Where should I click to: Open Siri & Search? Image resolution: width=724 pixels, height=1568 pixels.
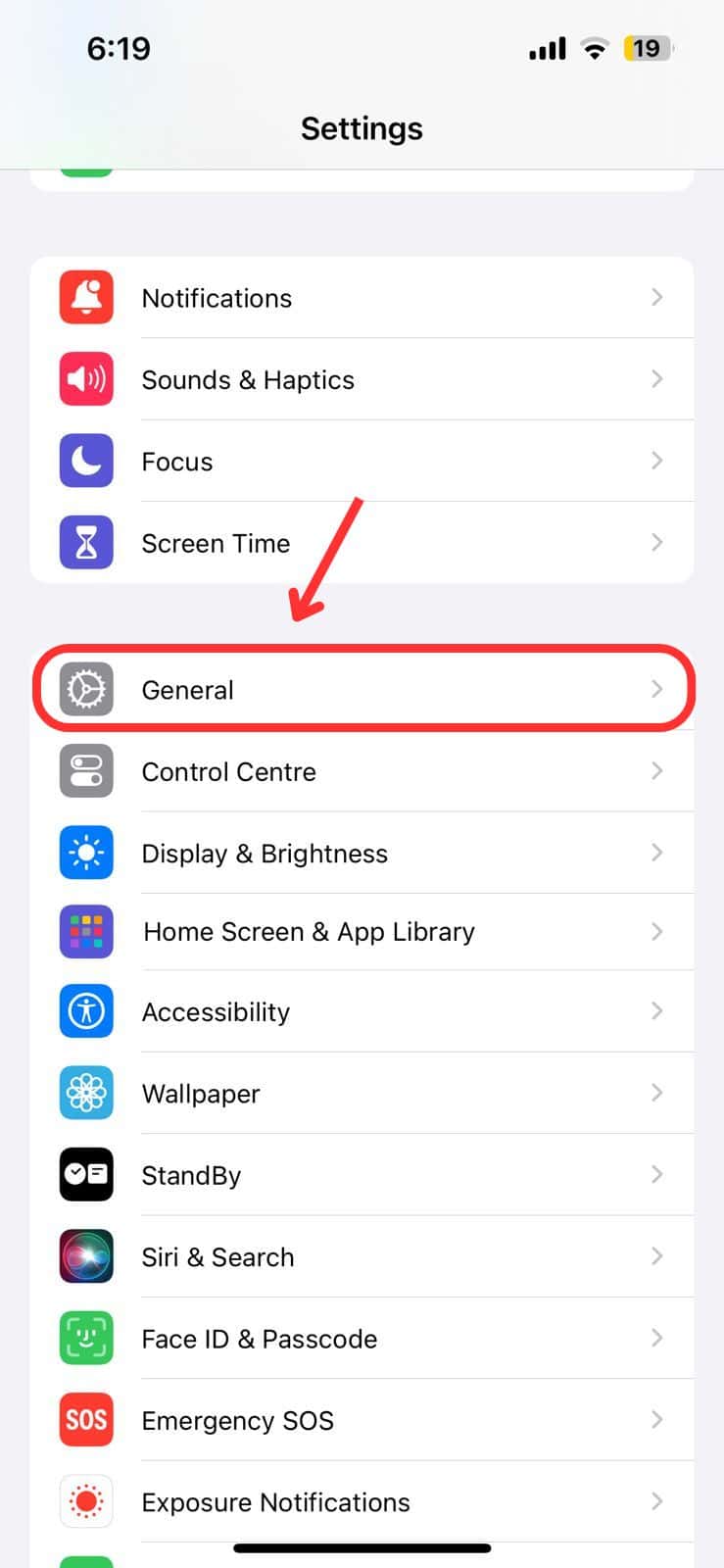click(362, 1257)
